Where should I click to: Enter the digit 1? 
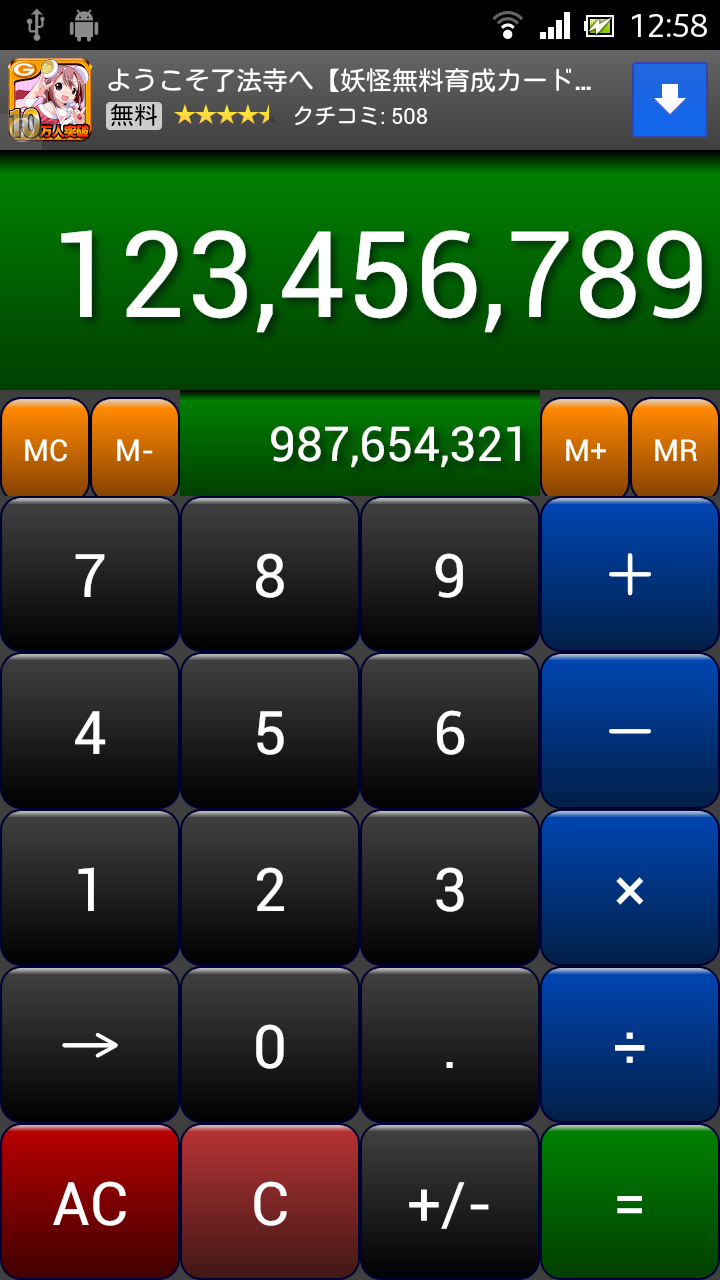coord(90,888)
